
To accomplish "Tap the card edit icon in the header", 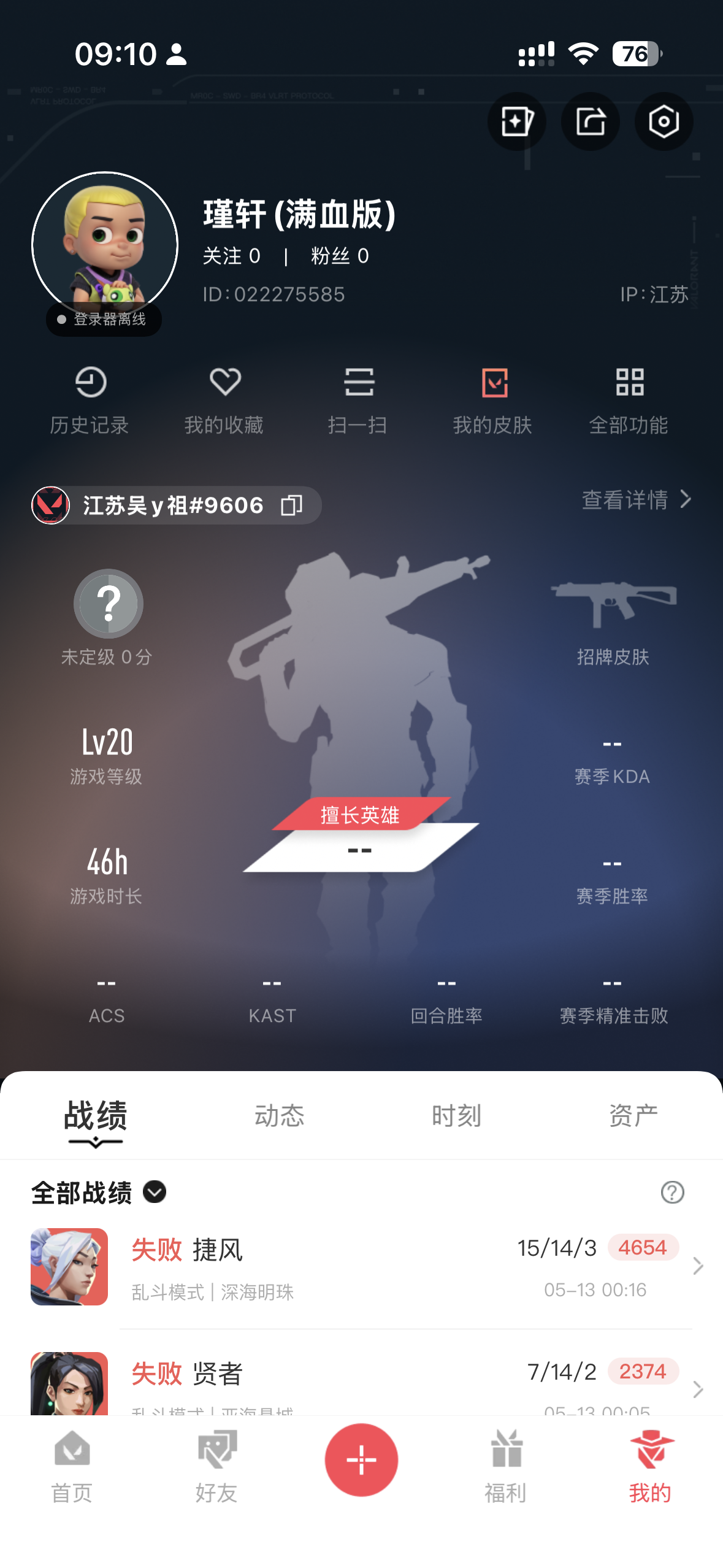I will 516,121.
